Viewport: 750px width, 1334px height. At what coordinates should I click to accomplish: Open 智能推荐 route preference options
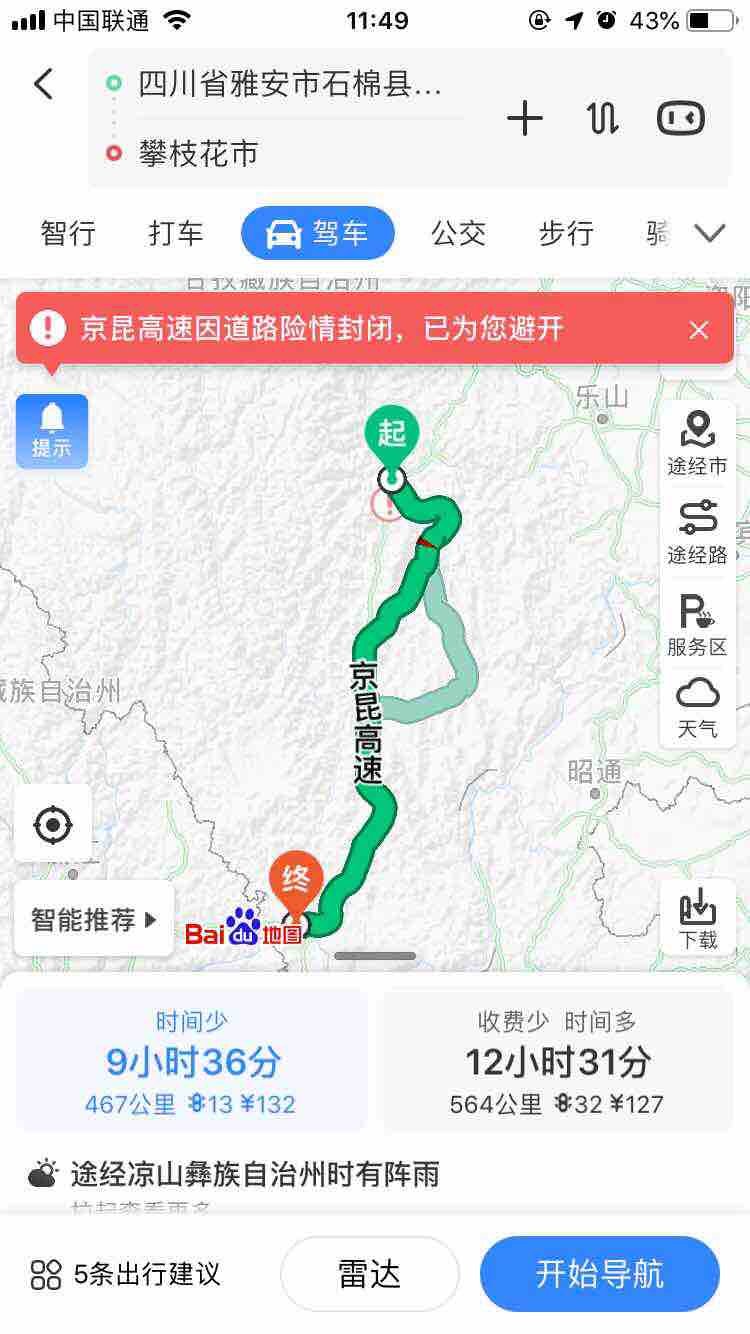point(94,919)
